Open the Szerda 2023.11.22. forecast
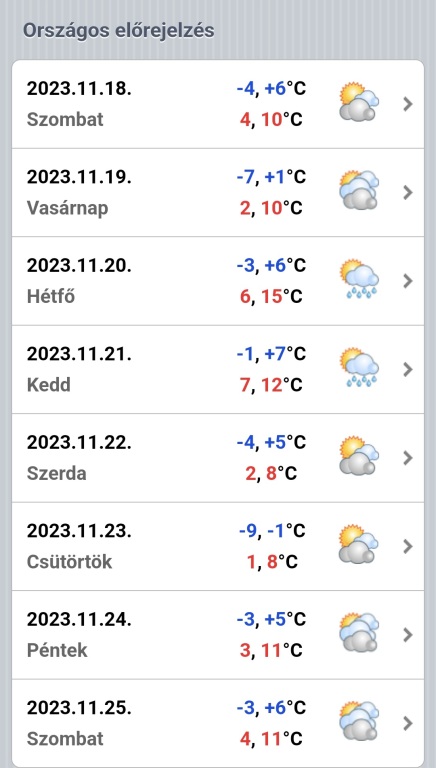436x768 pixels. pyautogui.click(x=218, y=458)
